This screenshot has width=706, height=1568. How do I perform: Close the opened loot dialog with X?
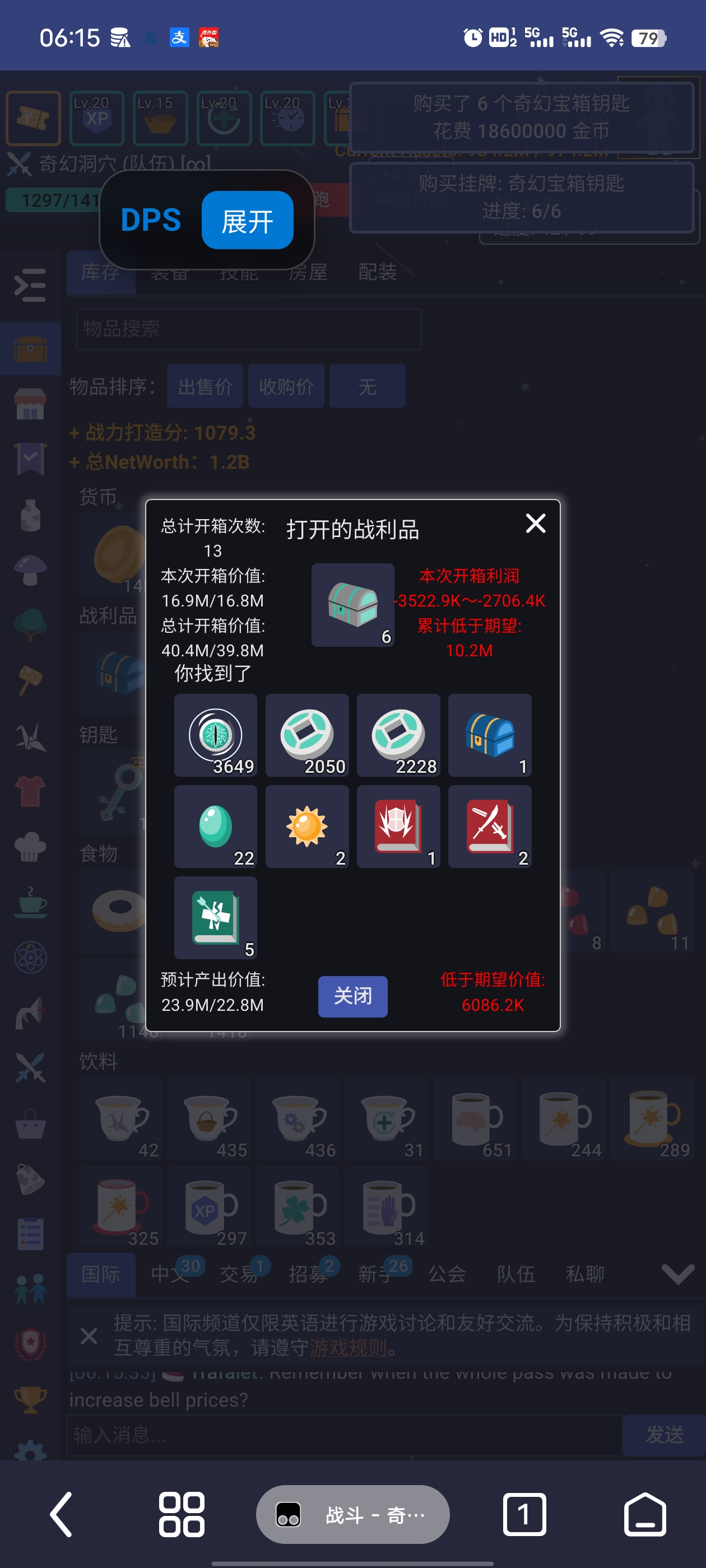click(x=535, y=523)
